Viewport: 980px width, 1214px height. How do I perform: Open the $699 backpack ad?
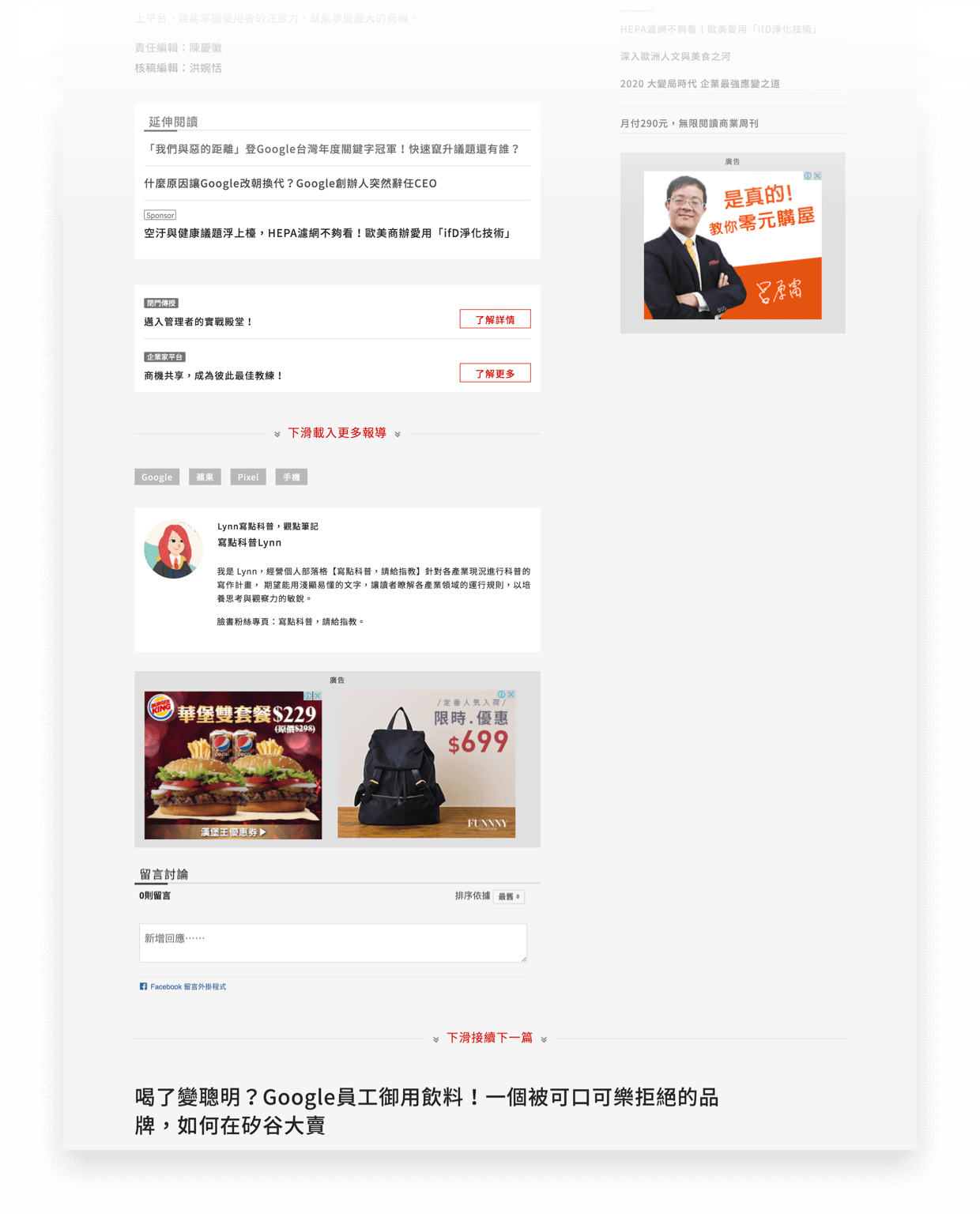[x=426, y=765]
